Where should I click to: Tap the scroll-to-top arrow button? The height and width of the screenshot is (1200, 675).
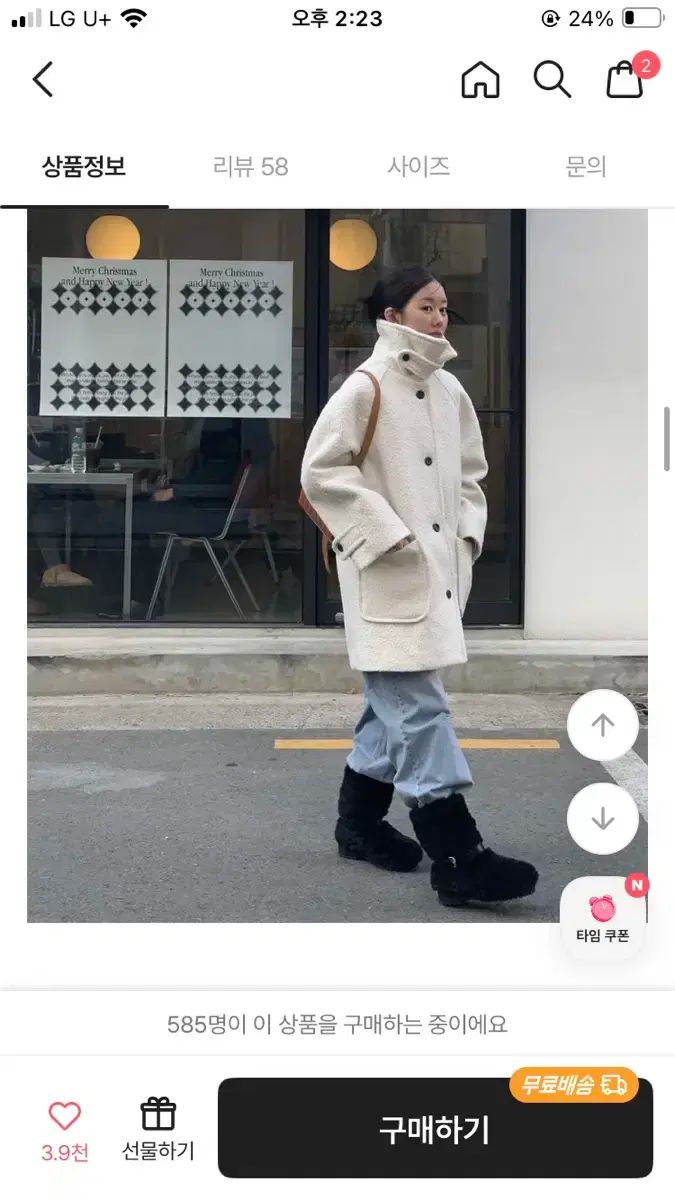click(602, 725)
